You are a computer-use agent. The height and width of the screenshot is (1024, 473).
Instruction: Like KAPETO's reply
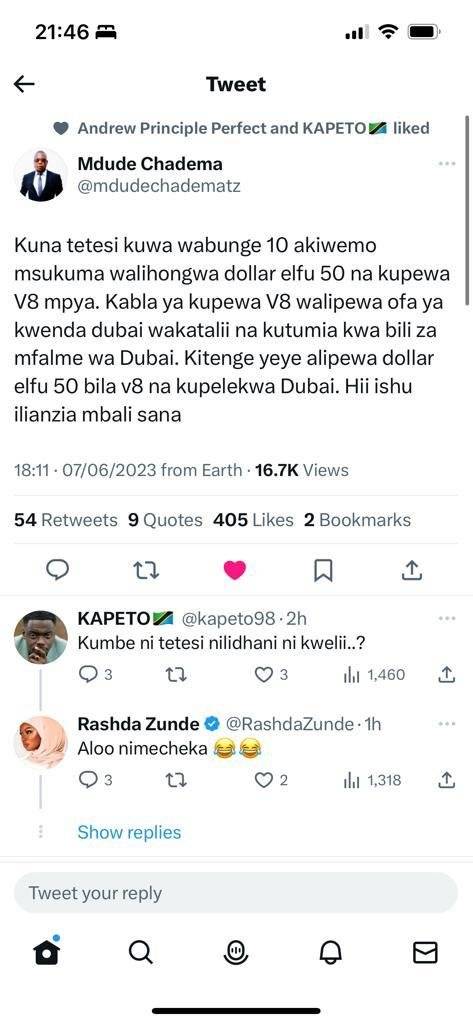click(x=270, y=675)
